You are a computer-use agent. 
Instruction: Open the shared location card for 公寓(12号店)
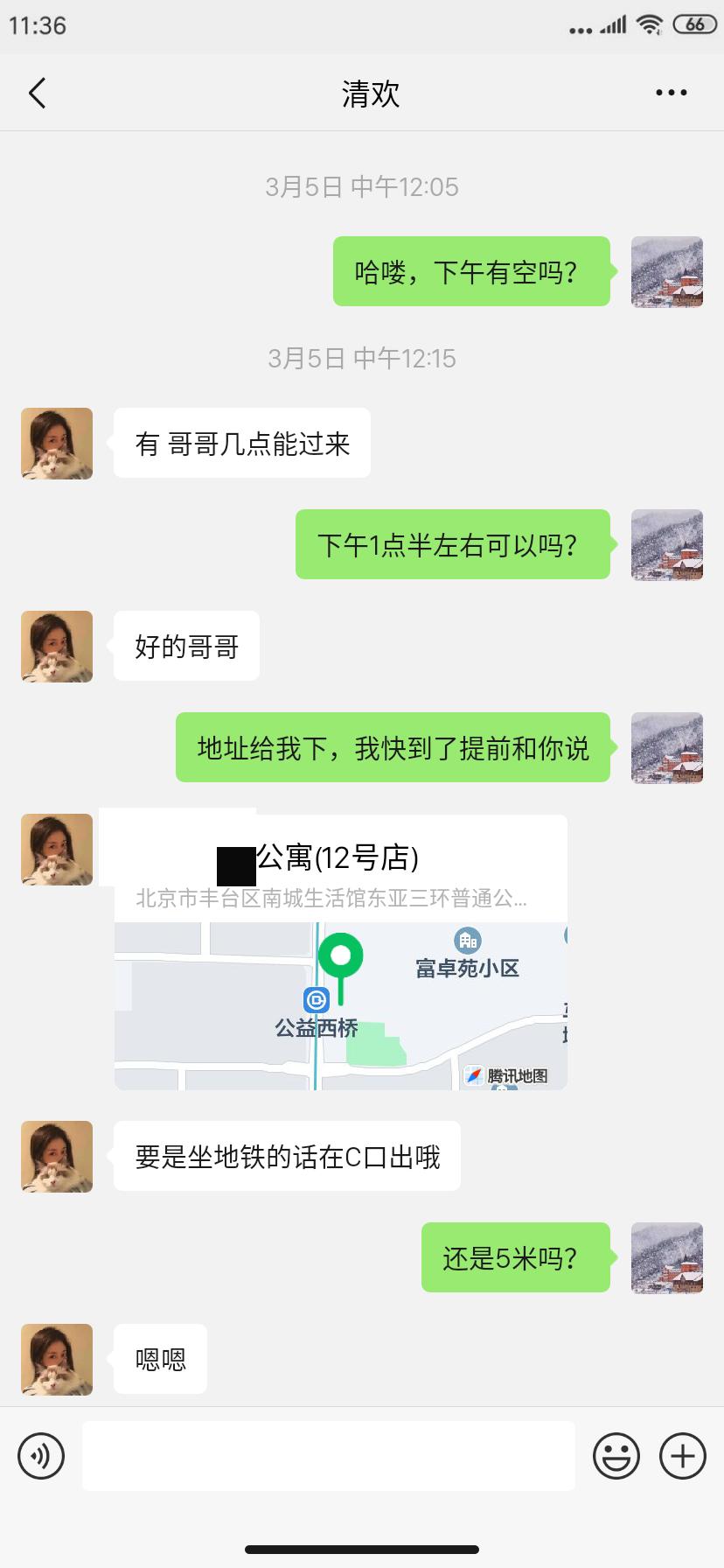(x=340, y=952)
